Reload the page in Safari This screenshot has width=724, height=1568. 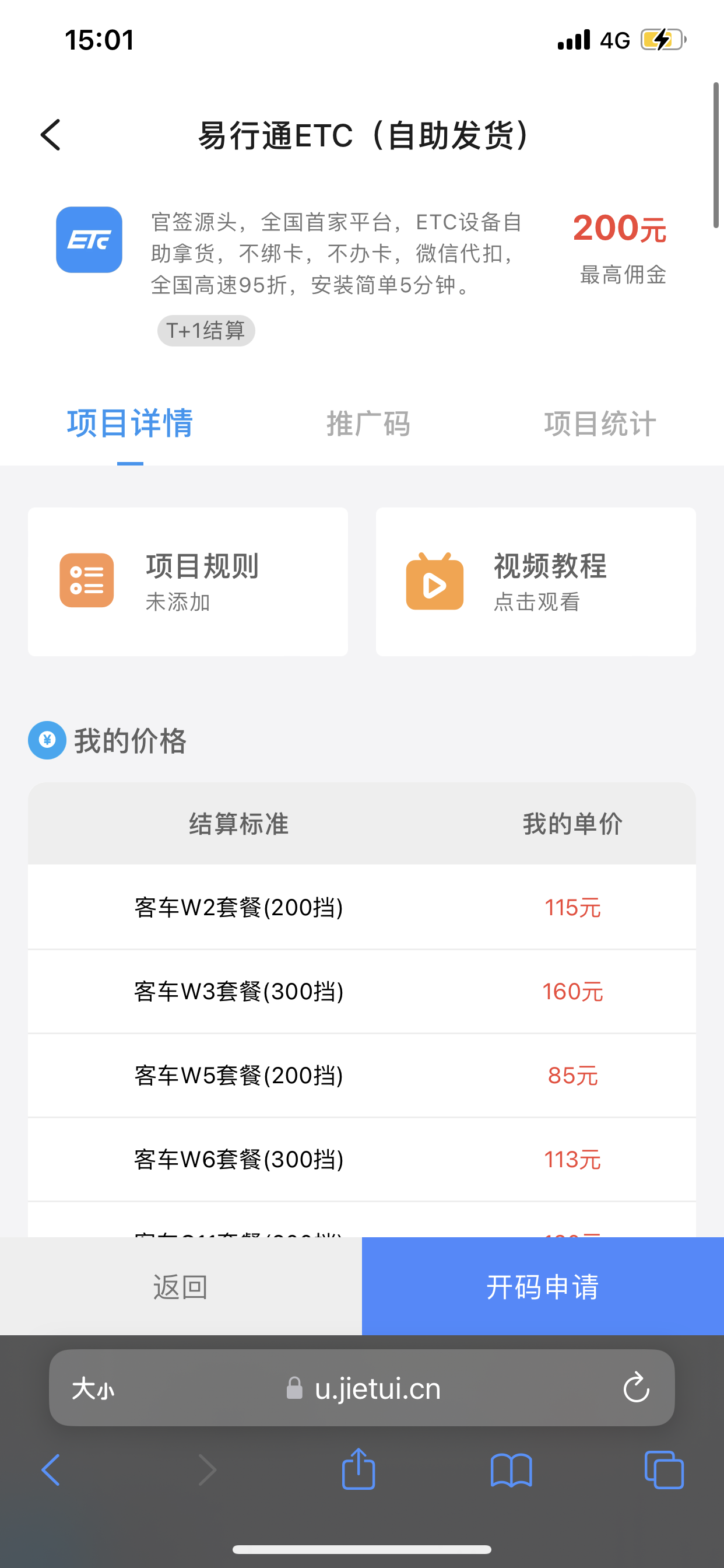point(637,1388)
